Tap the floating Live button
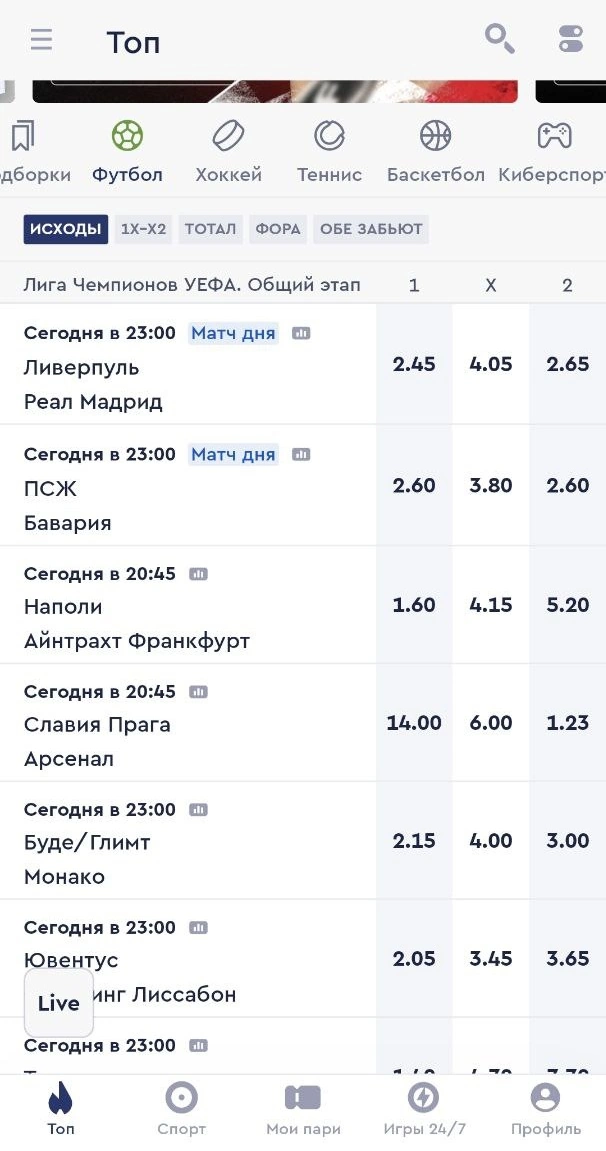The width and height of the screenshot is (606, 1151). 58,1003
